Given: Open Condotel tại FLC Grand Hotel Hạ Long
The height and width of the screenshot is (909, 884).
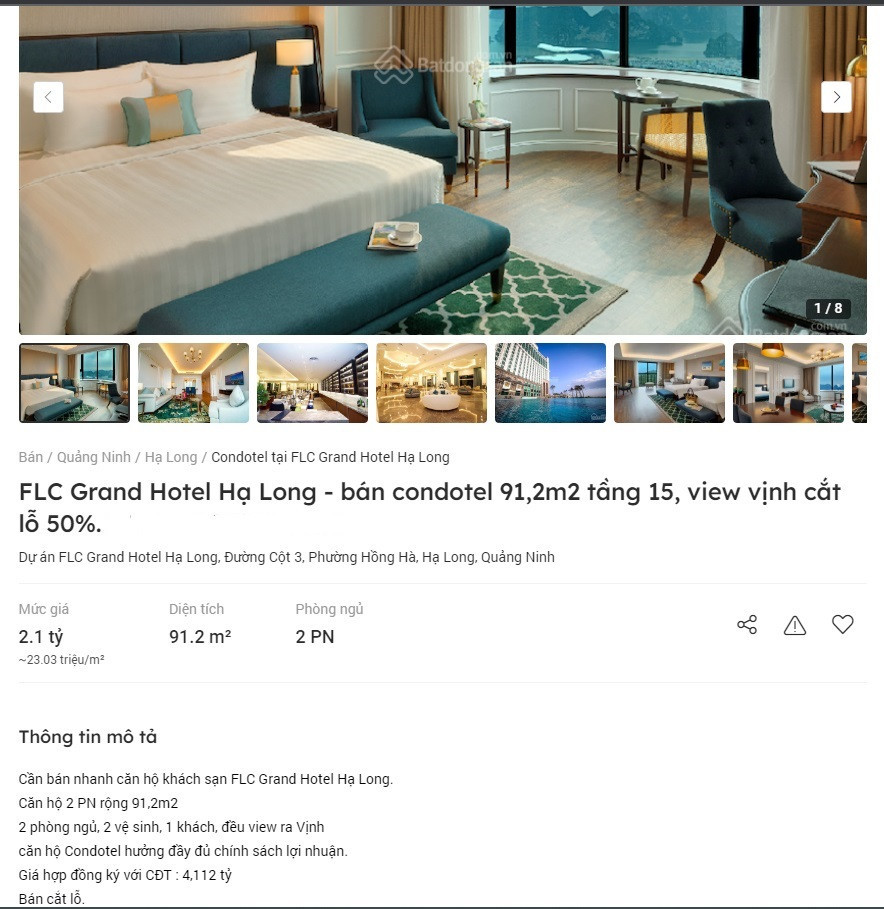Looking at the screenshot, I should pos(330,457).
